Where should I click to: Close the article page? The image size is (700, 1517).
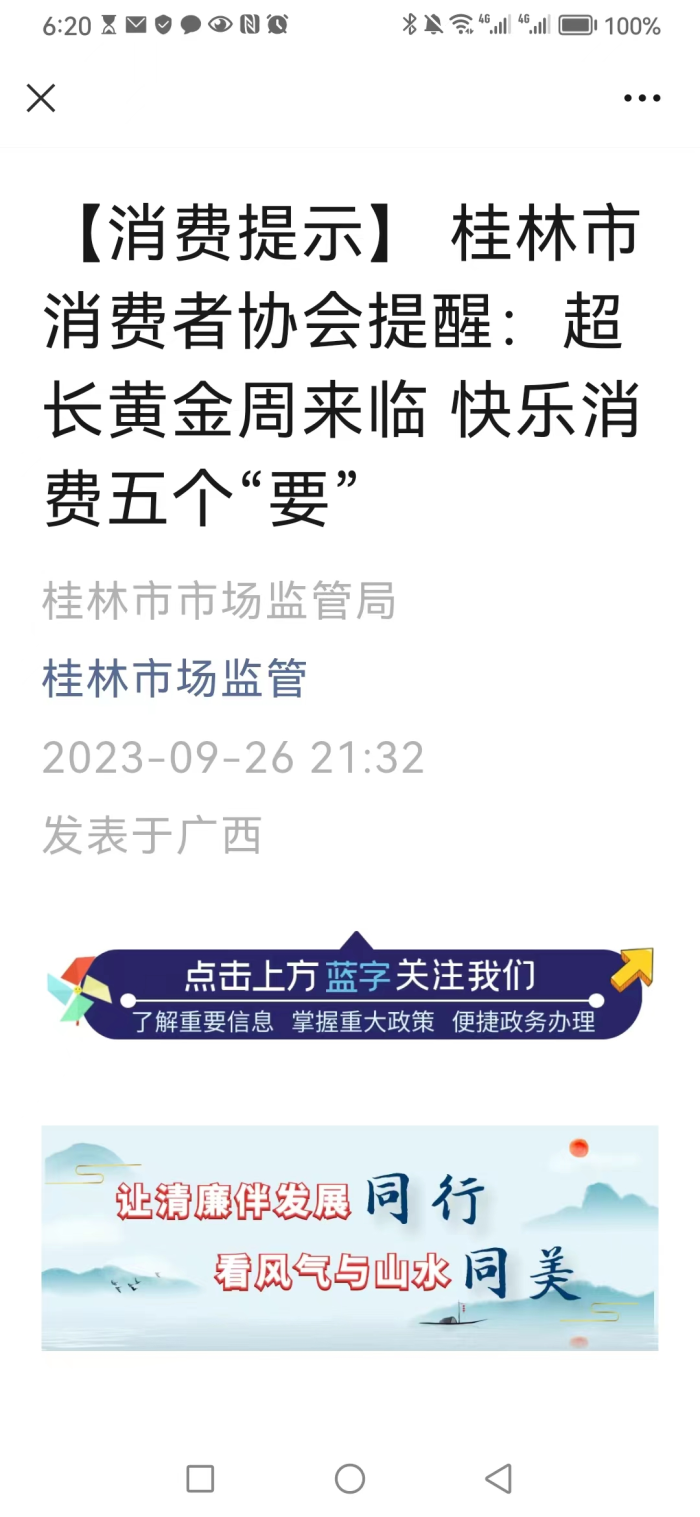pos(41,98)
